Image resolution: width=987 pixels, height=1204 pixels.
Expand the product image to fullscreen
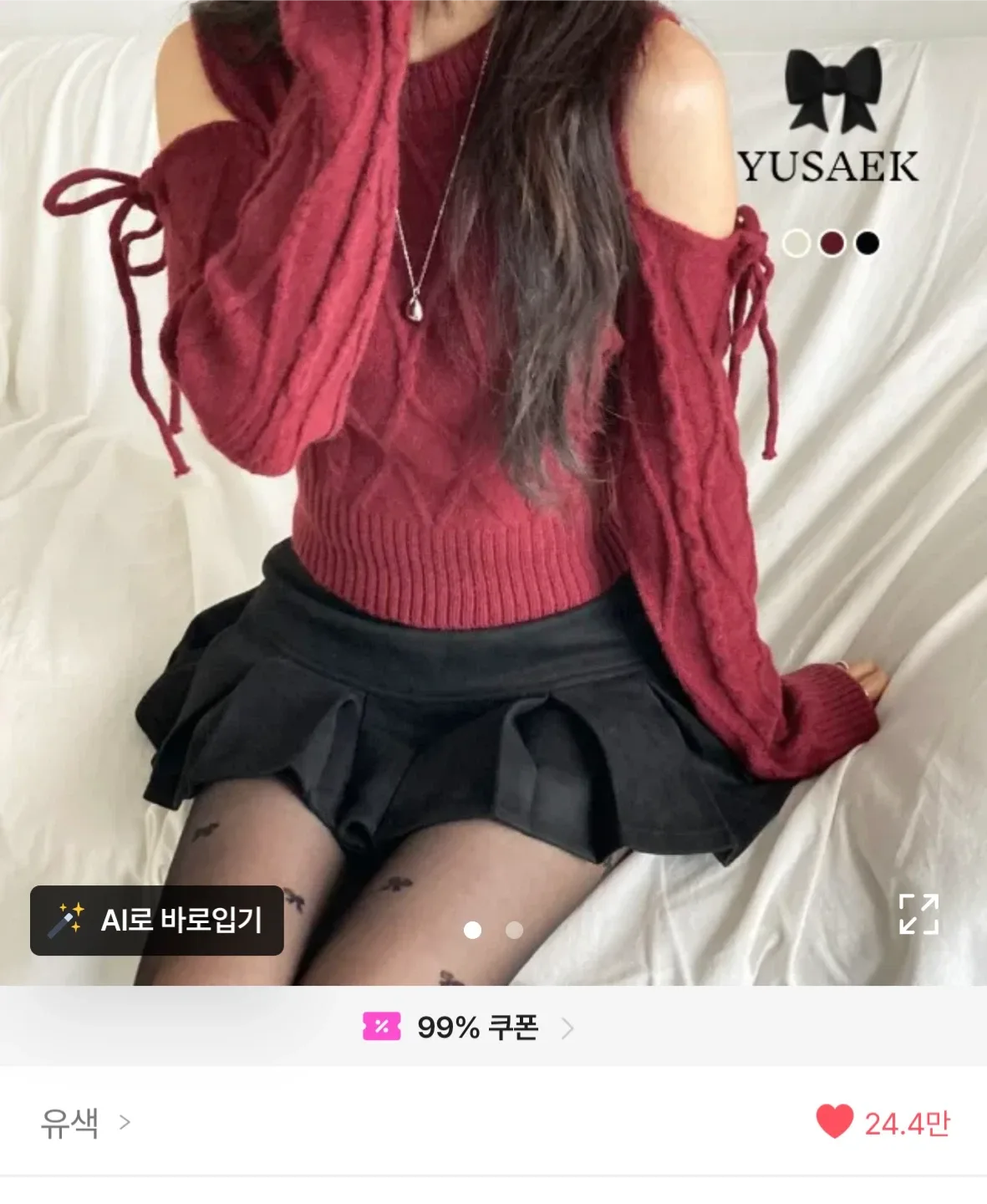pyautogui.click(x=918, y=914)
